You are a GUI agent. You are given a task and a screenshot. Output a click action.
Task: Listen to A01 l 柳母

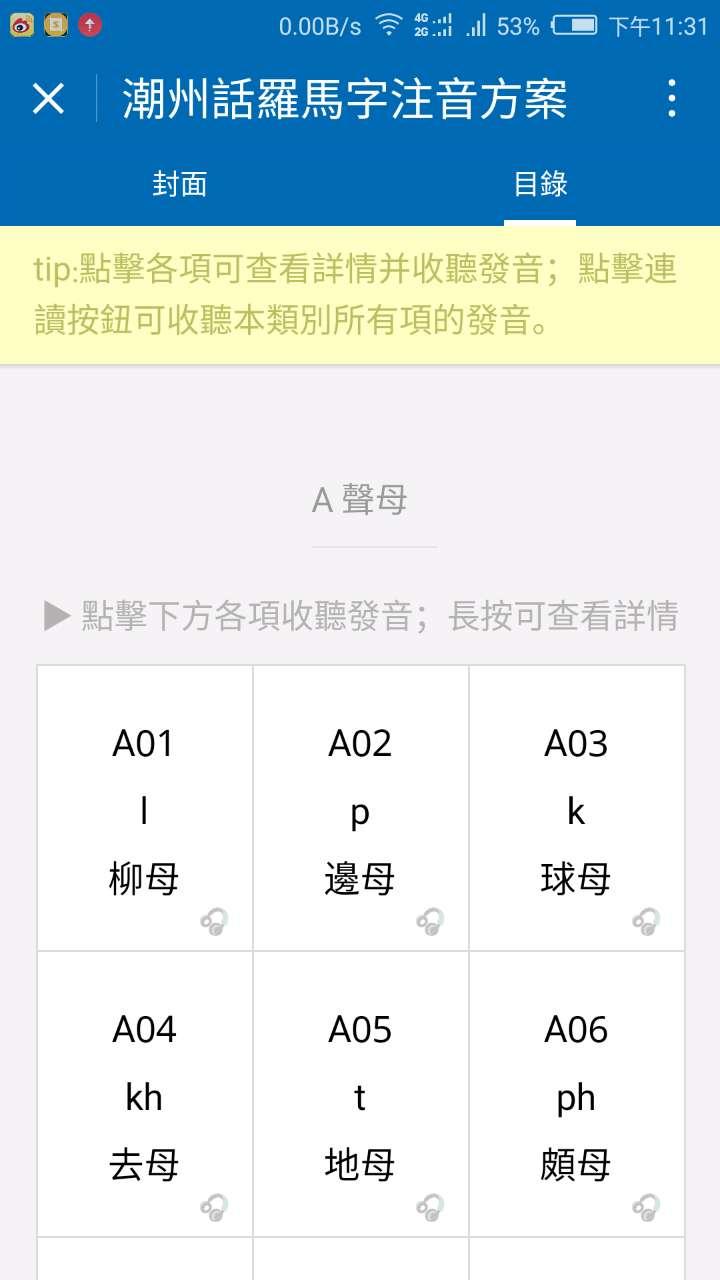pos(145,808)
